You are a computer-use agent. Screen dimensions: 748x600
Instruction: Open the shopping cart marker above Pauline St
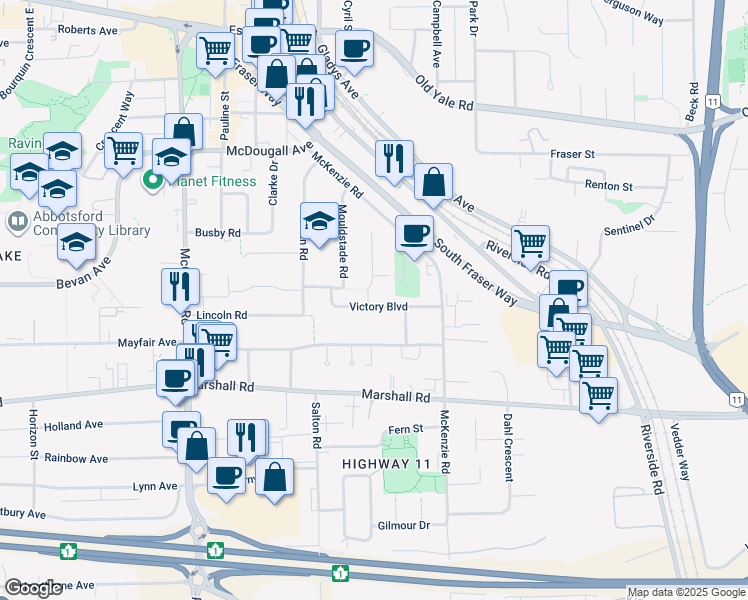(x=215, y=55)
